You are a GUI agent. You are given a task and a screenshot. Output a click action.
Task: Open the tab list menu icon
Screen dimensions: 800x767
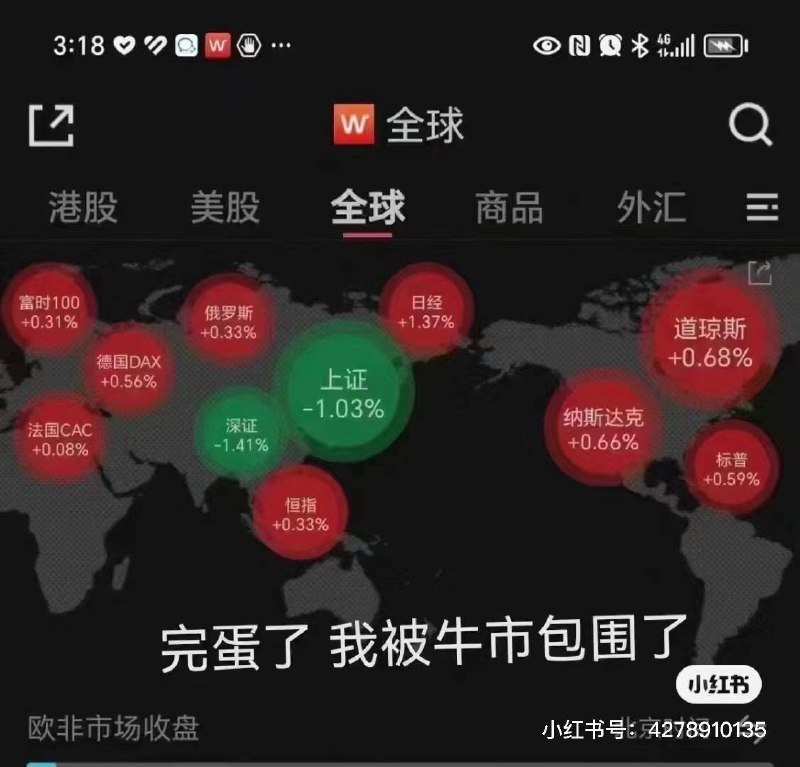pos(762,207)
